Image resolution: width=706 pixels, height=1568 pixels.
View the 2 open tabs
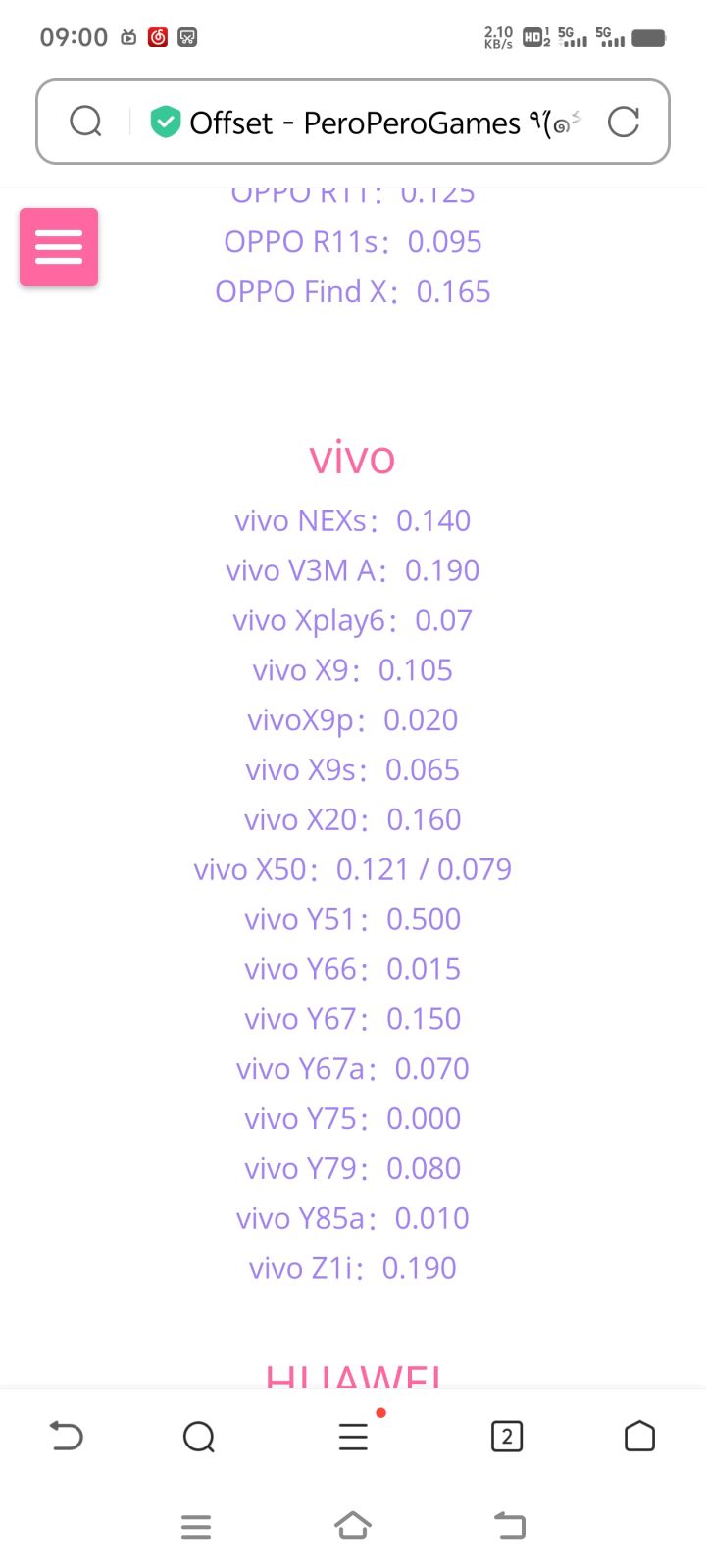(507, 1437)
